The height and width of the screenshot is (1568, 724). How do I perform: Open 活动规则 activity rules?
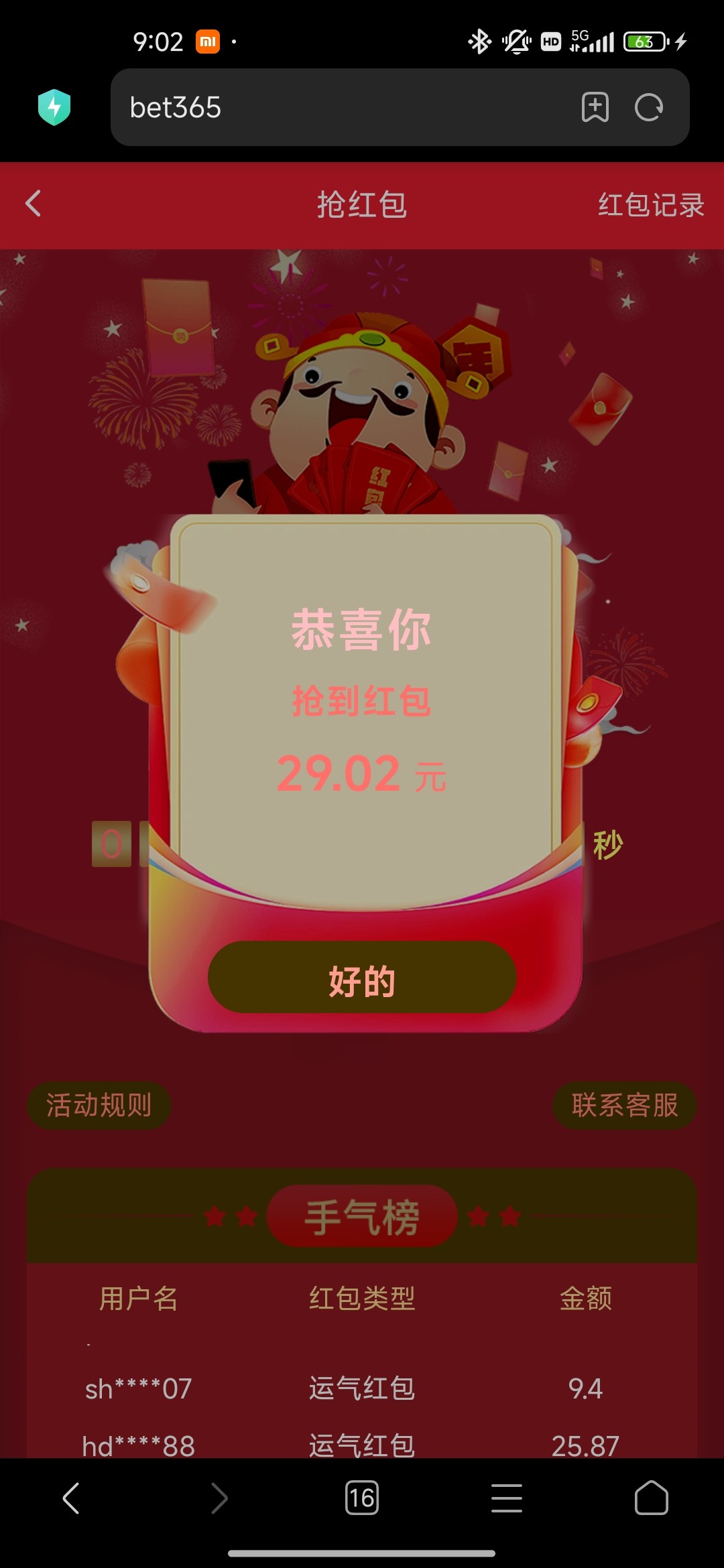tap(99, 1105)
